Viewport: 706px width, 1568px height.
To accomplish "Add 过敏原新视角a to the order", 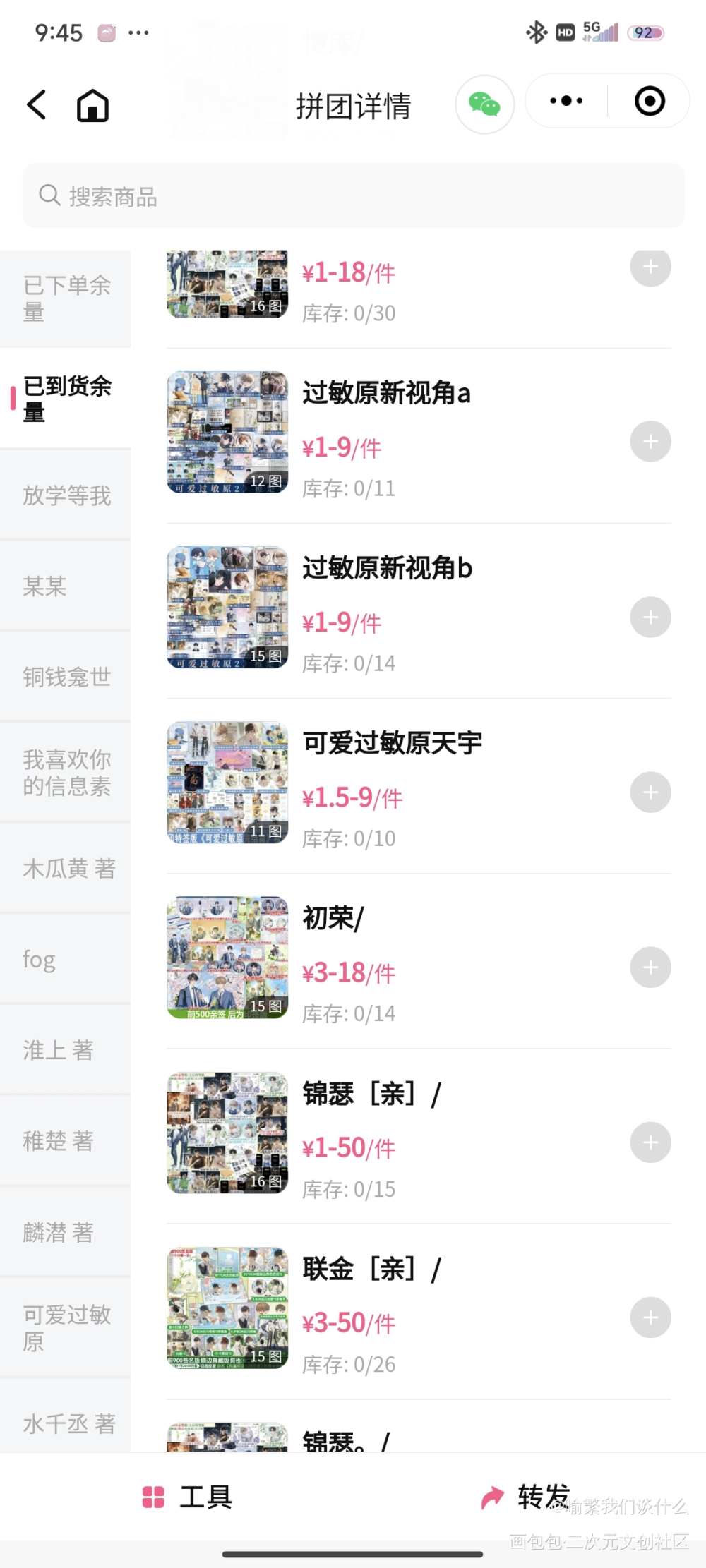I will (650, 442).
